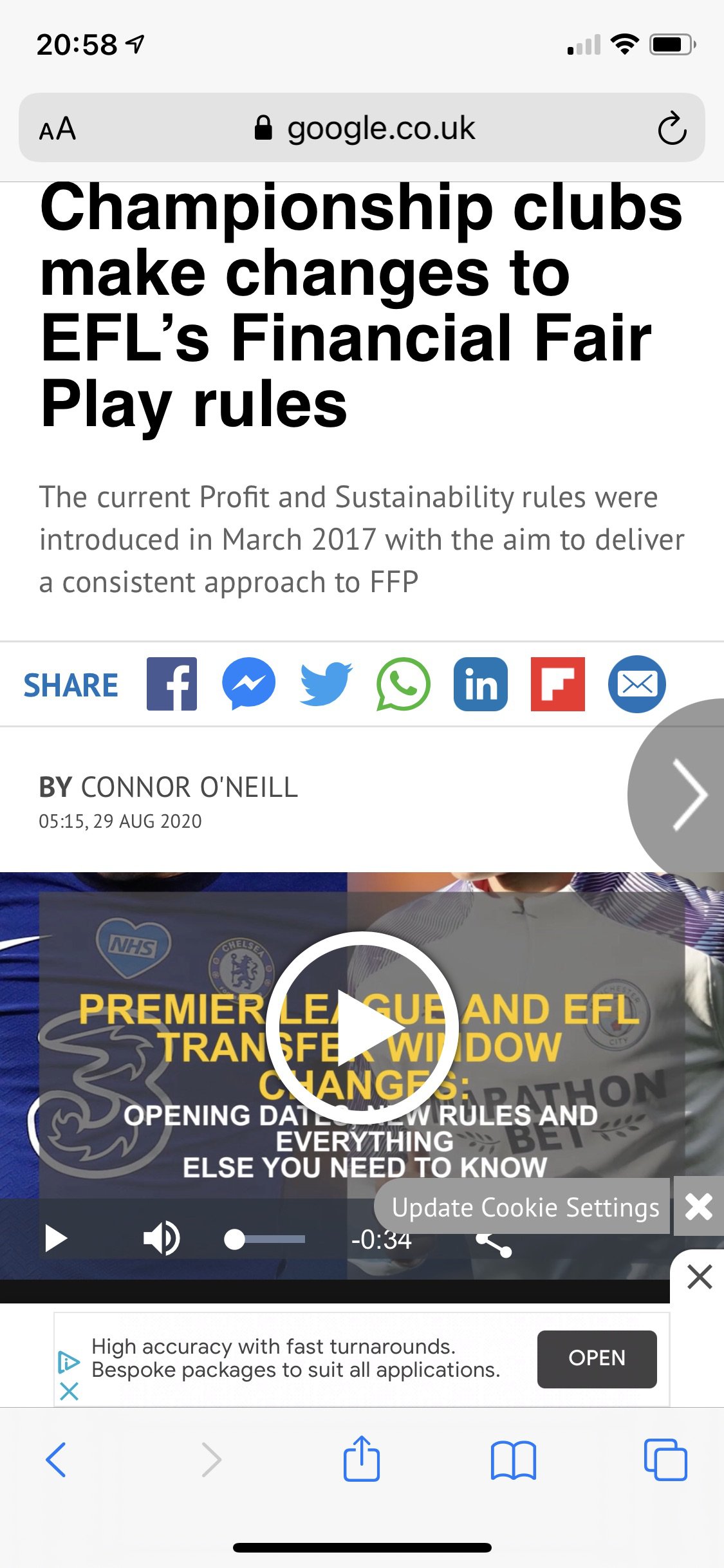Share article via Messenger

(248, 684)
